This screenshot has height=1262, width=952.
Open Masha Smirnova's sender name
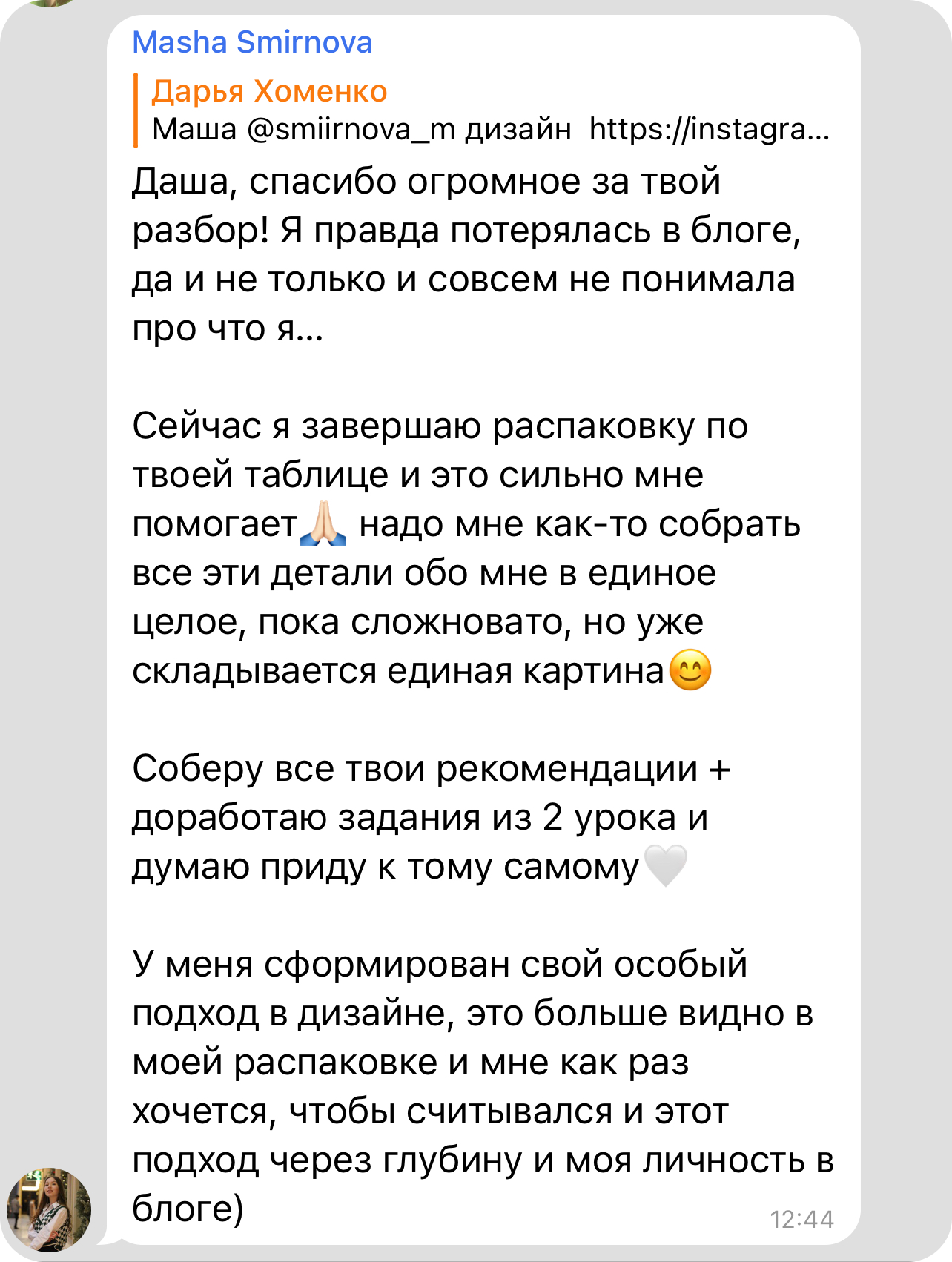coord(252,42)
